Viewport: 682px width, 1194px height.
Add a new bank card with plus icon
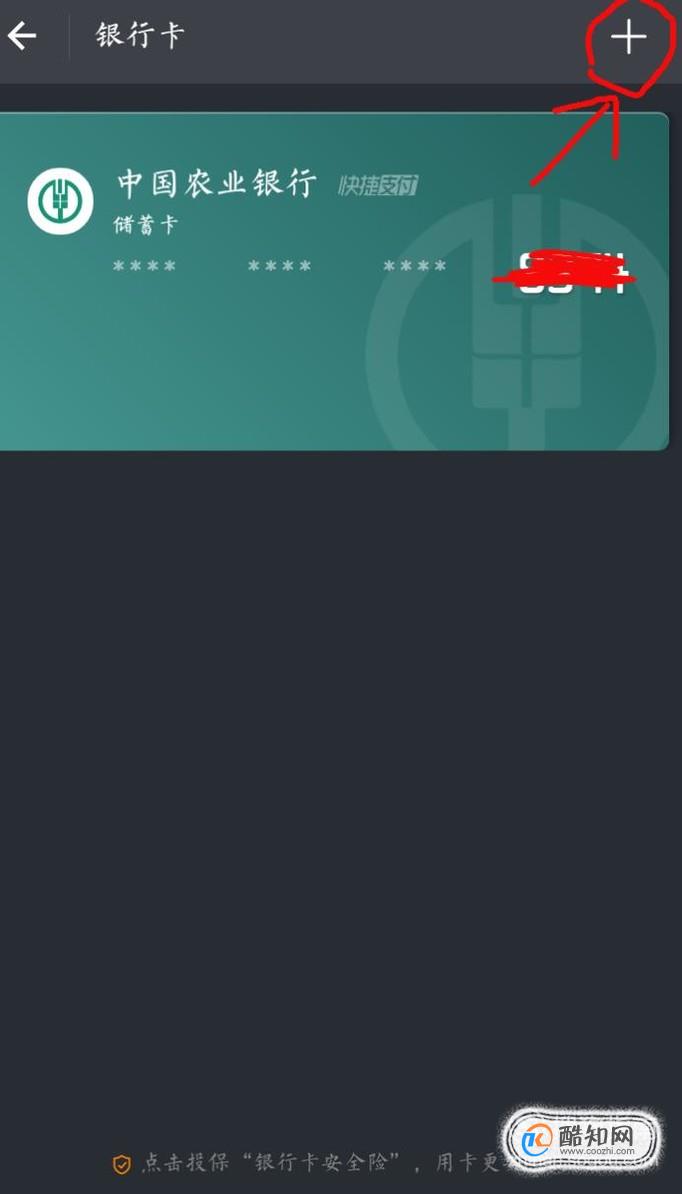point(628,37)
